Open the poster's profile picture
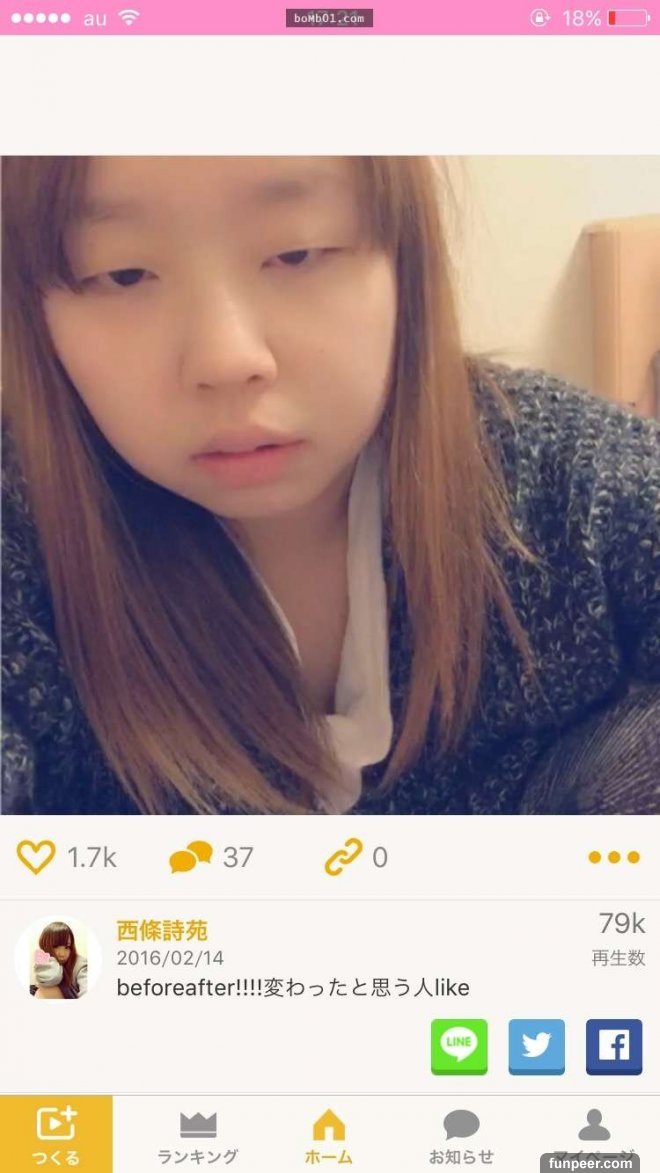The height and width of the screenshot is (1173, 660). click(x=57, y=958)
